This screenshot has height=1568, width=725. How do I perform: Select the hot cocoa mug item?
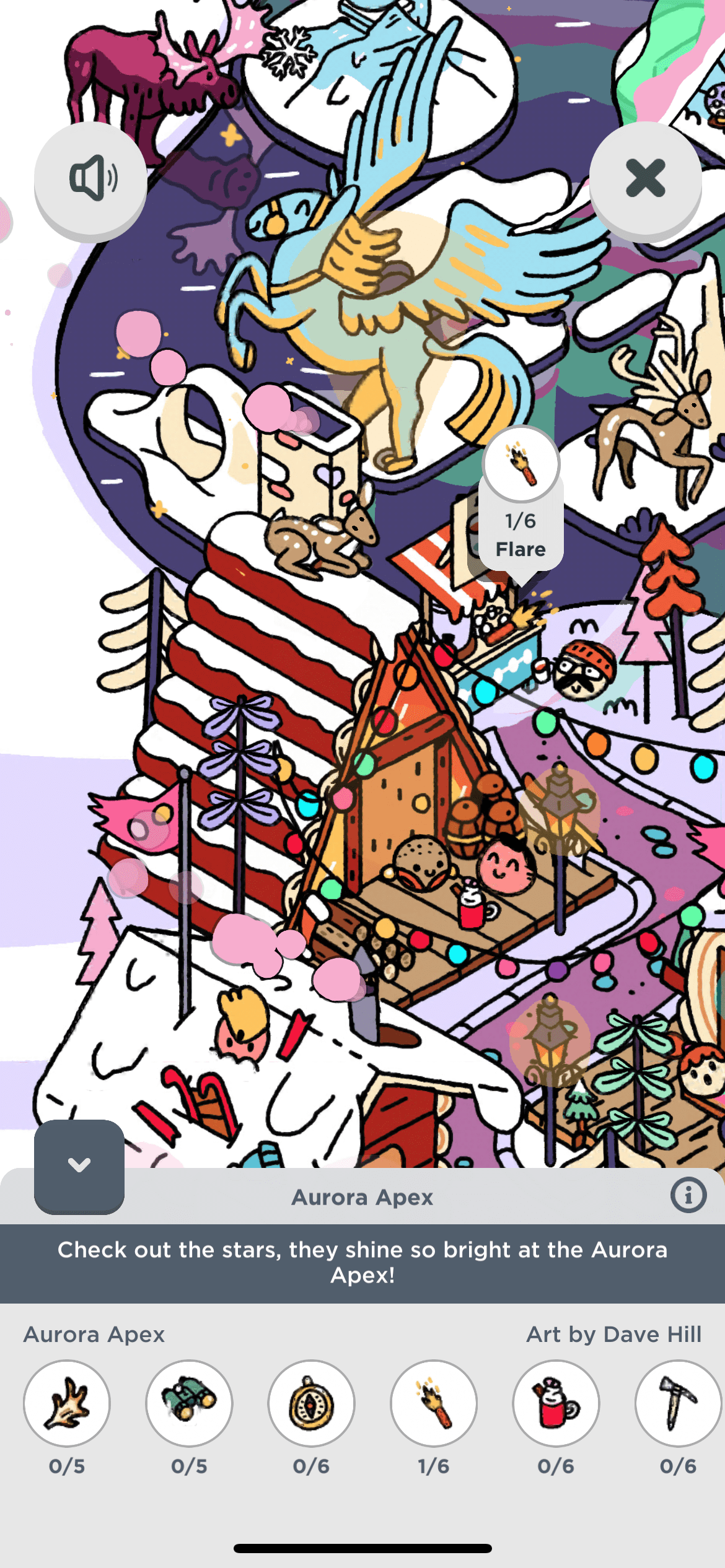(556, 1403)
